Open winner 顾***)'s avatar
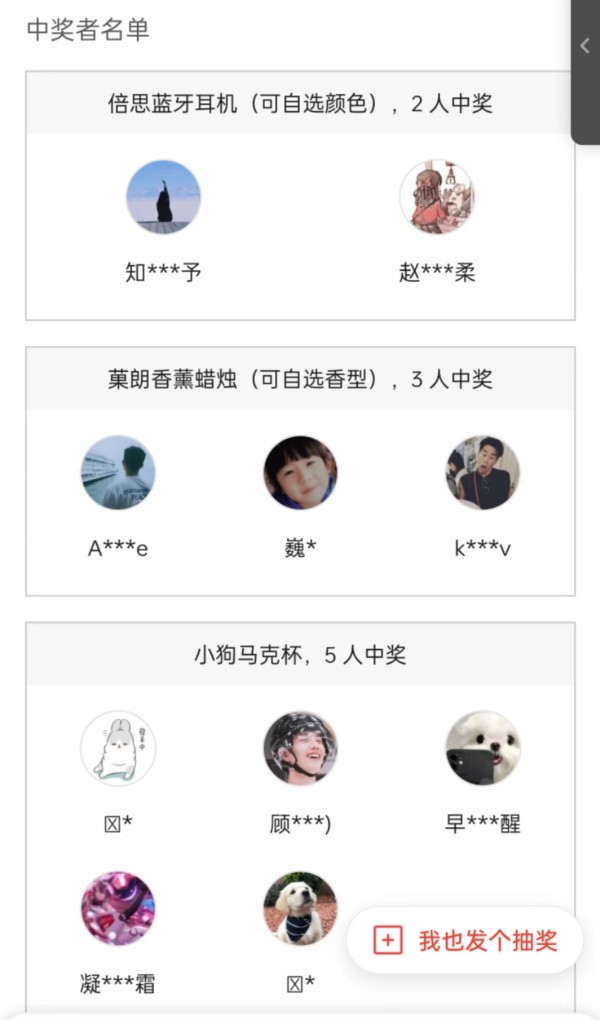Viewport: 600px width, 1020px height. pyautogui.click(x=300, y=748)
